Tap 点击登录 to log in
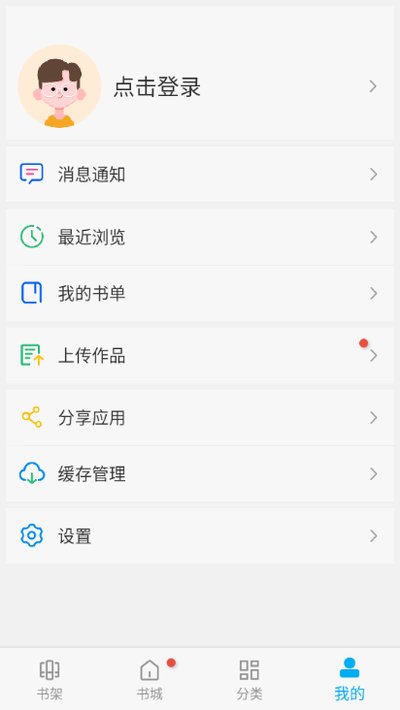The height and width of the screenshot is (710, 400). pyautogui.click(x=157, y=86)
